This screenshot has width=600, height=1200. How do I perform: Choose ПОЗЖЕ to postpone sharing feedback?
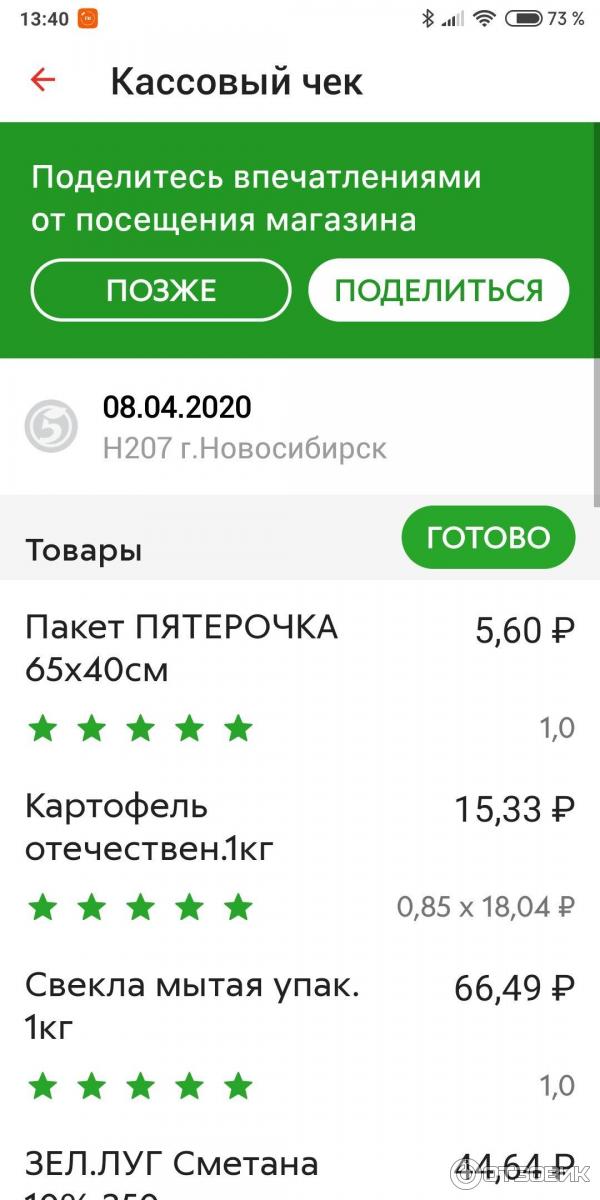(x=161, y=290)
